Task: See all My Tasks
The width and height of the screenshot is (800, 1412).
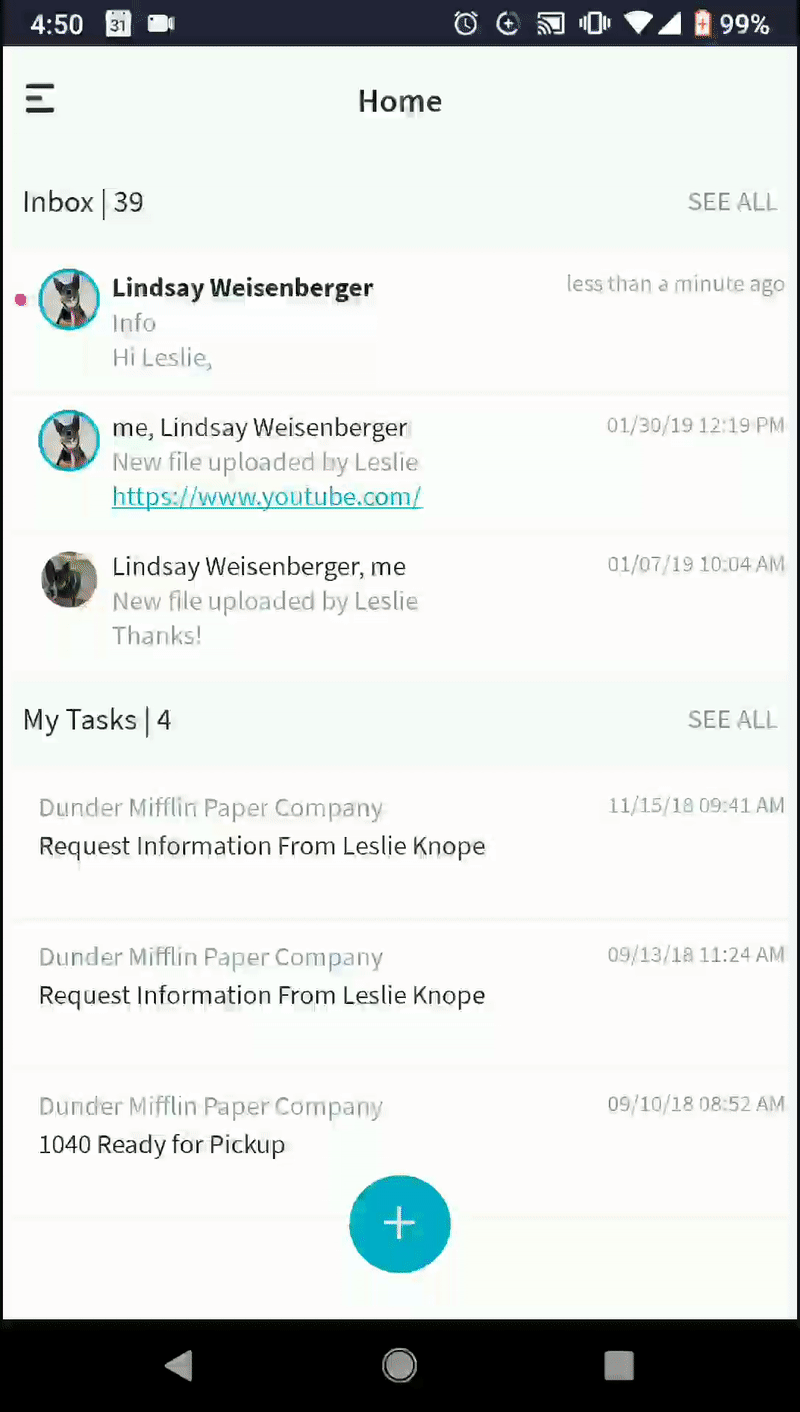Action: (731, 720)
